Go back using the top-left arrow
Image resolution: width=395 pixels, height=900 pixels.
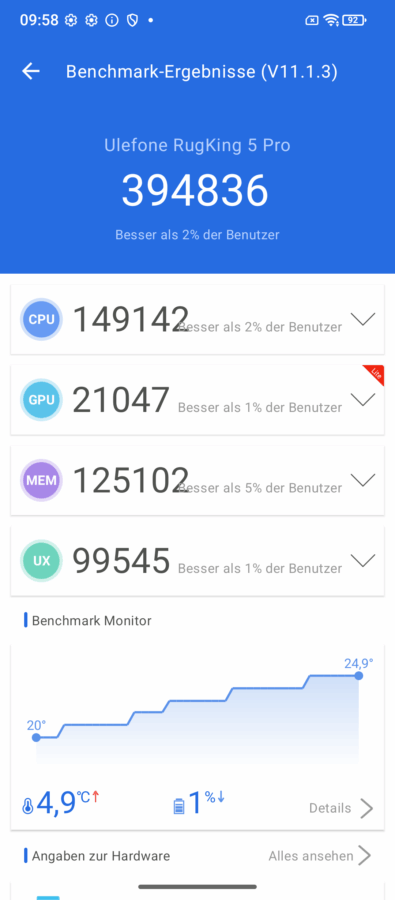31,71
